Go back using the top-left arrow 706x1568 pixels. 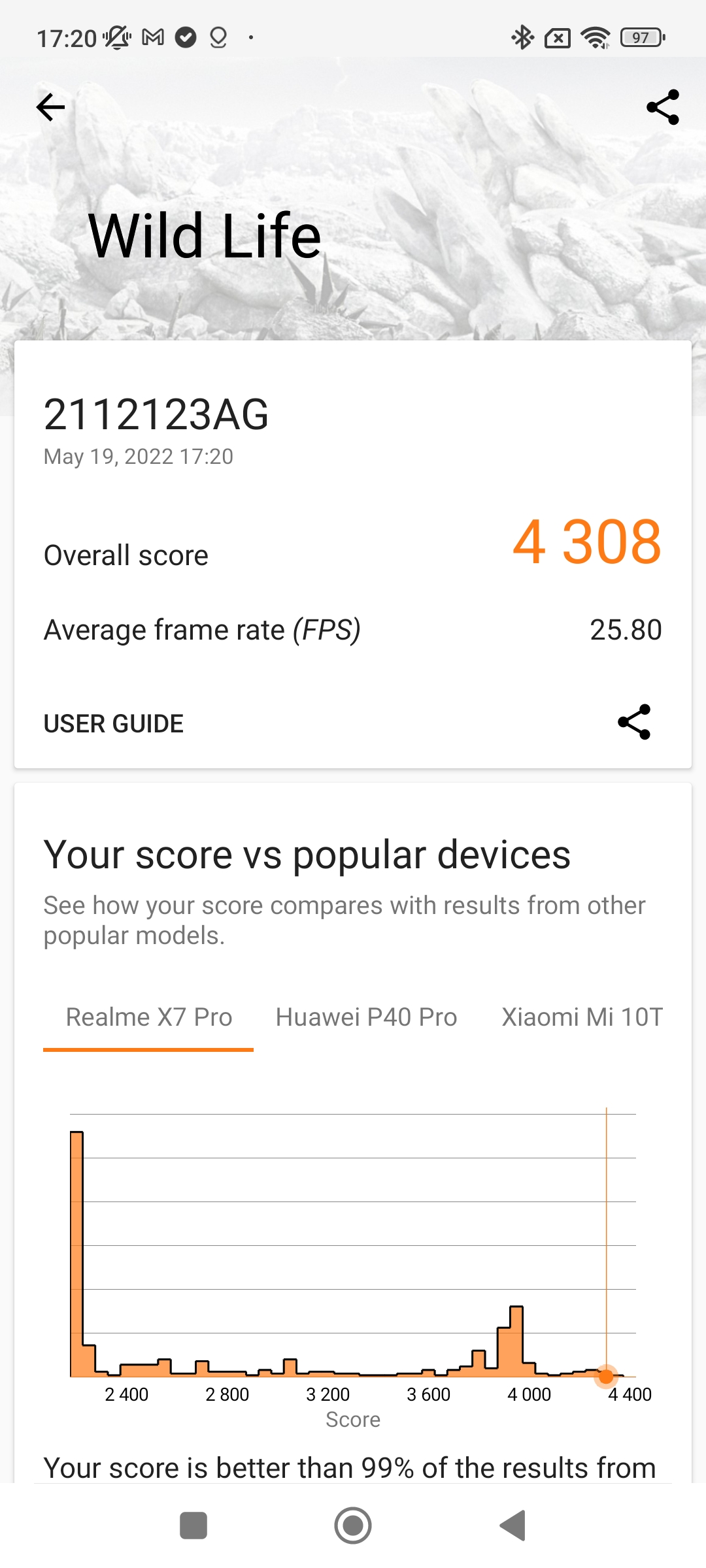(50, 107)
